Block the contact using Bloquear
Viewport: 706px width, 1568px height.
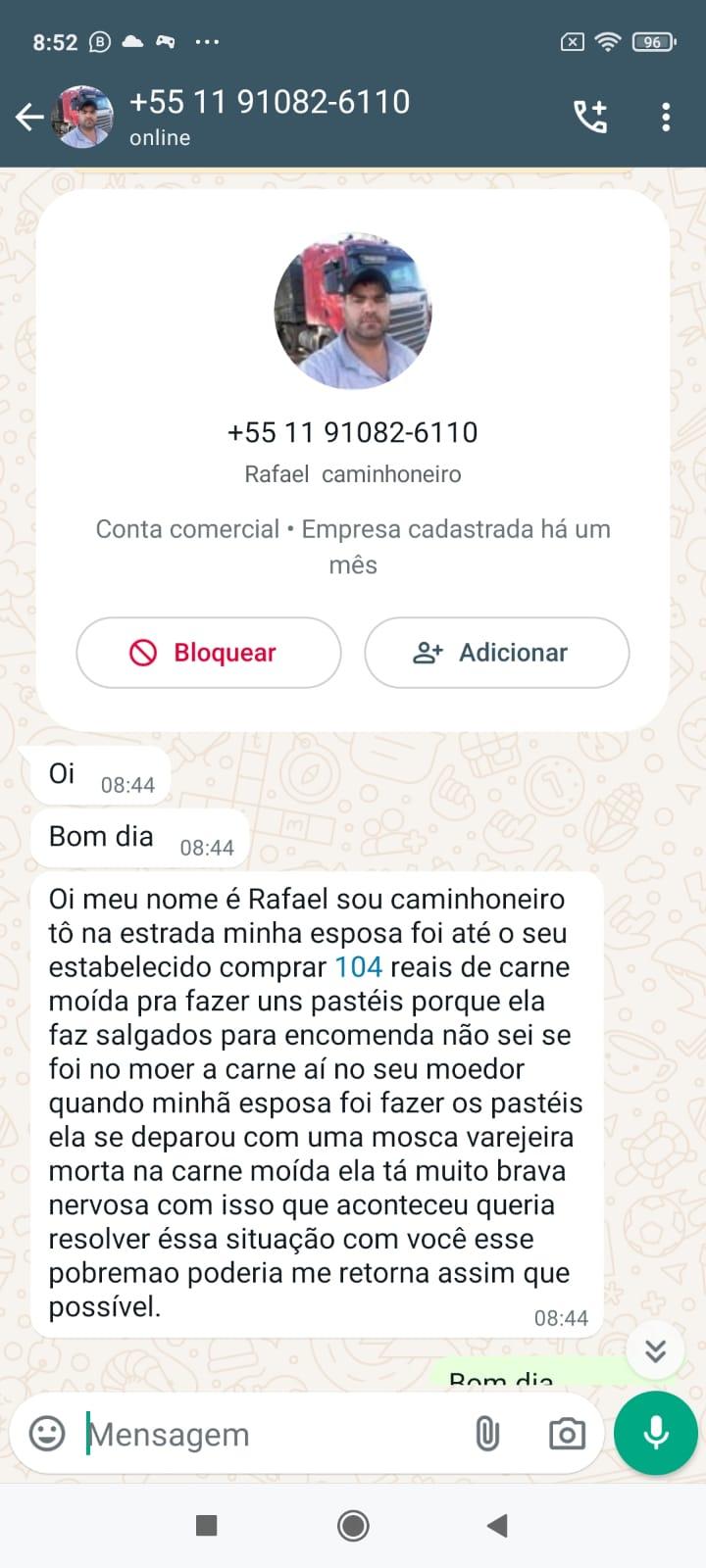pyautogui.click(x=208, y=652)
